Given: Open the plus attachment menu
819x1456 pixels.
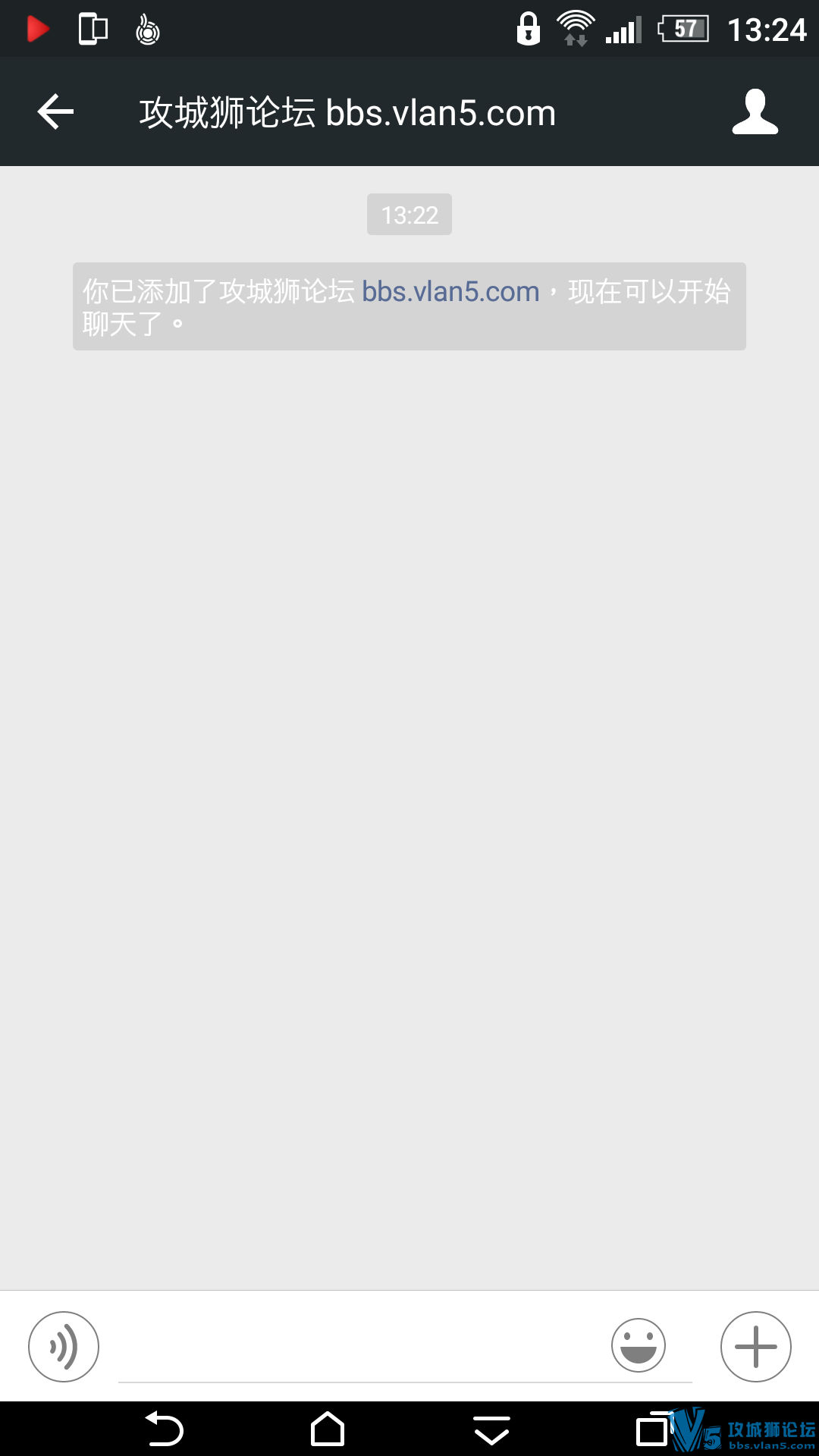Looking at the screenshot, I should click(755, 1347).
